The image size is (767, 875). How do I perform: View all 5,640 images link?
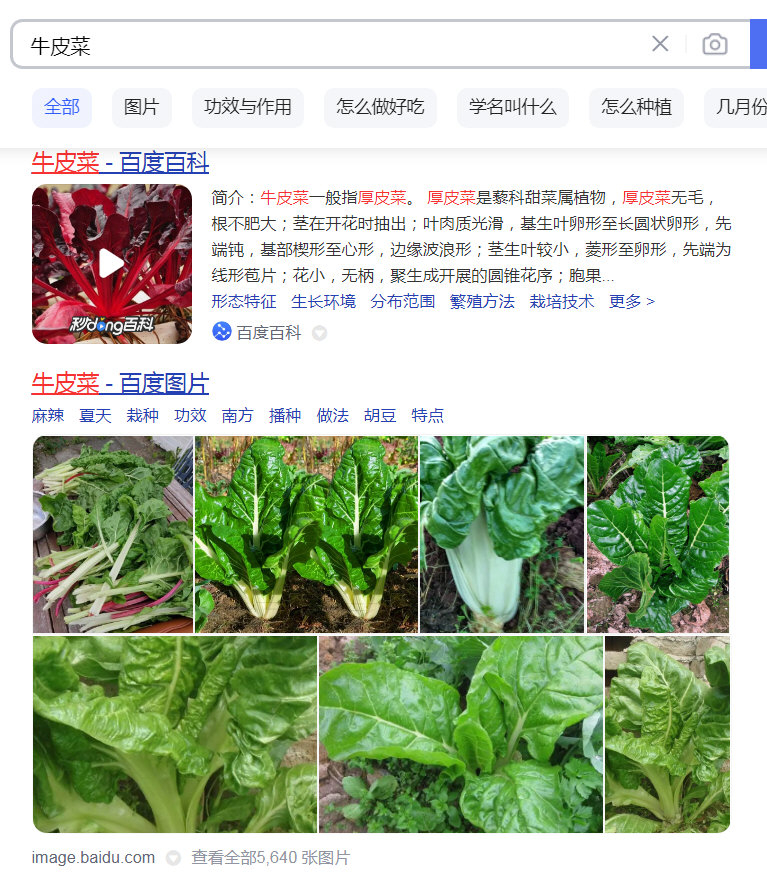pyautogui.click(x=270, y=858)
